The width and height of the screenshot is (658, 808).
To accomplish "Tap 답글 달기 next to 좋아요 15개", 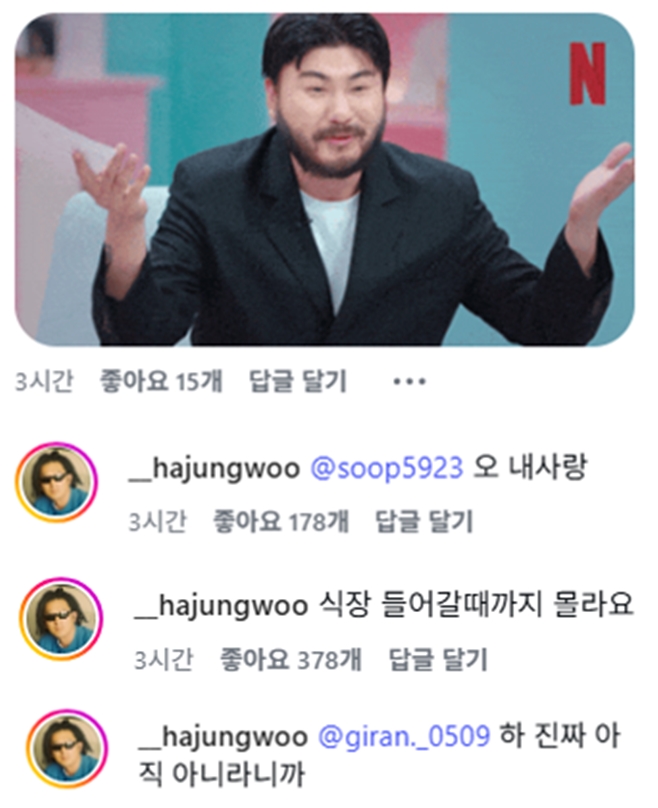I will click(x=297, y=381).
